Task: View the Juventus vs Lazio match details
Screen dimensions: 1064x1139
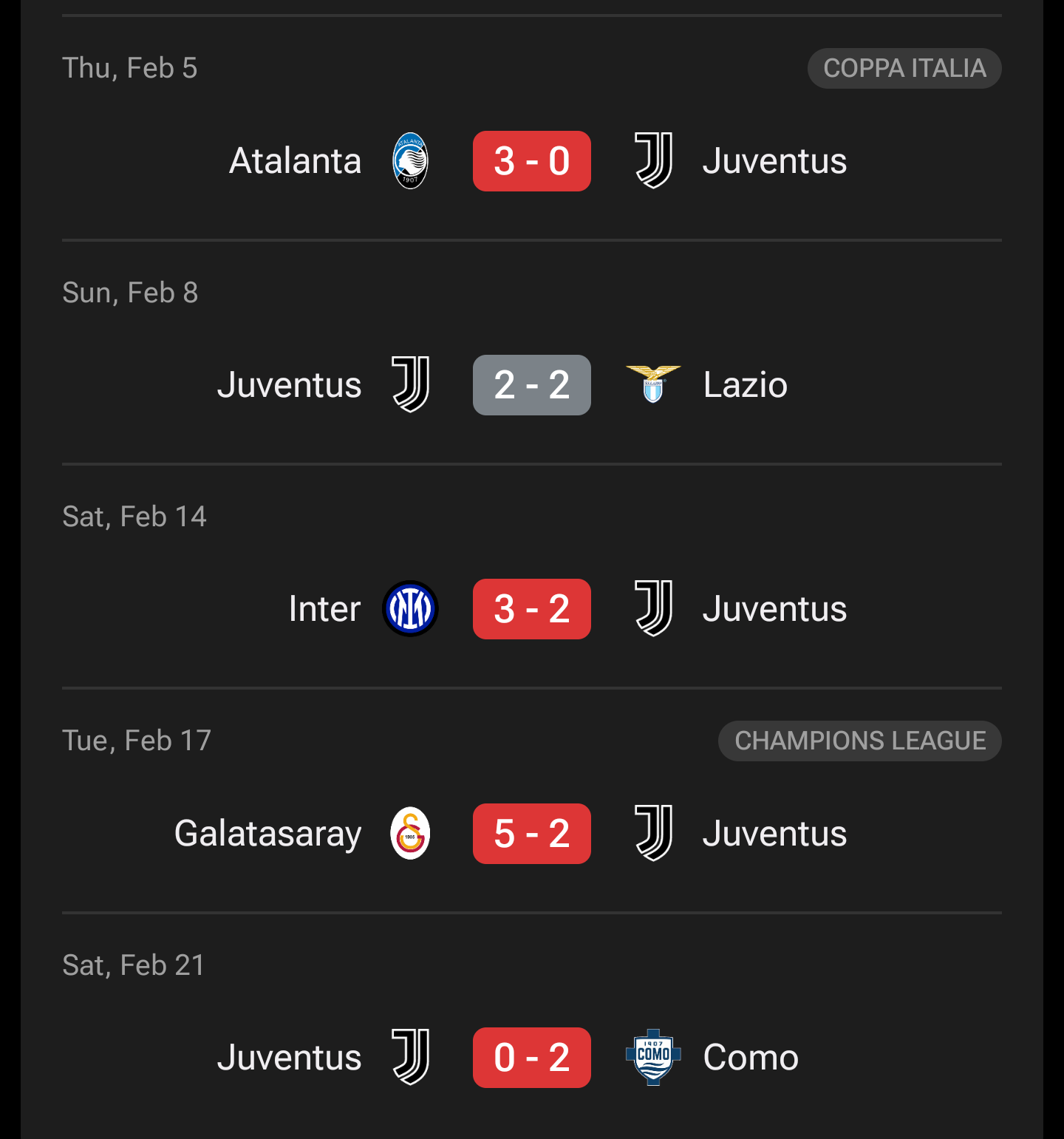Action: [531, 385]
